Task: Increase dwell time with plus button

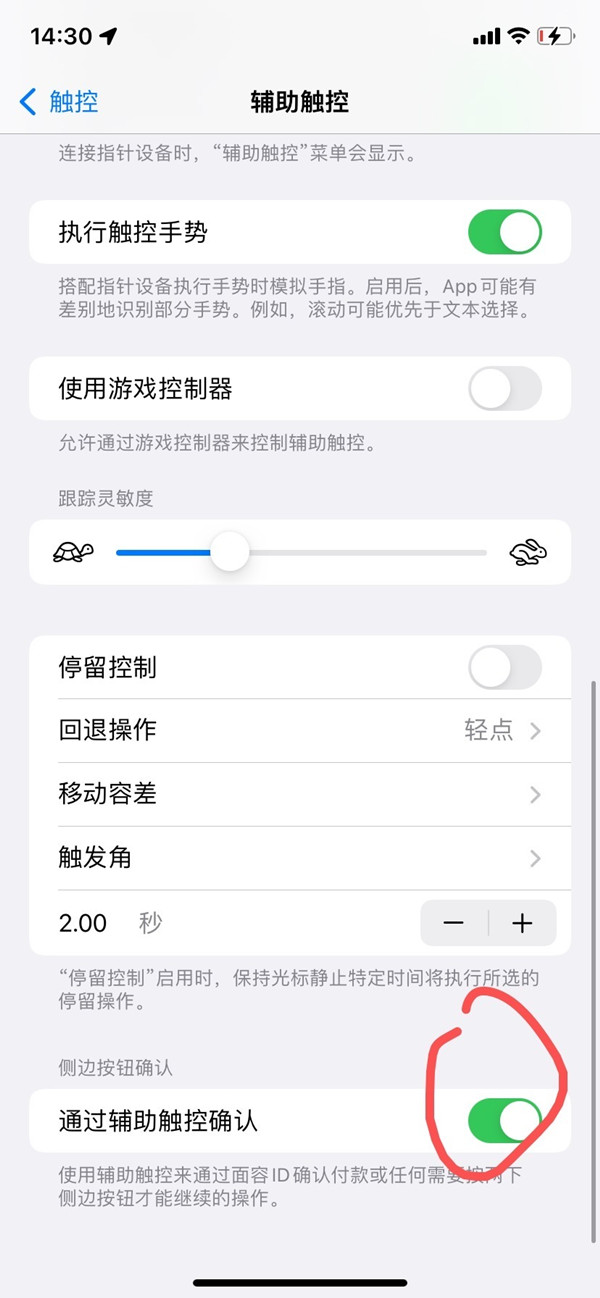Action: pos(522,923)
